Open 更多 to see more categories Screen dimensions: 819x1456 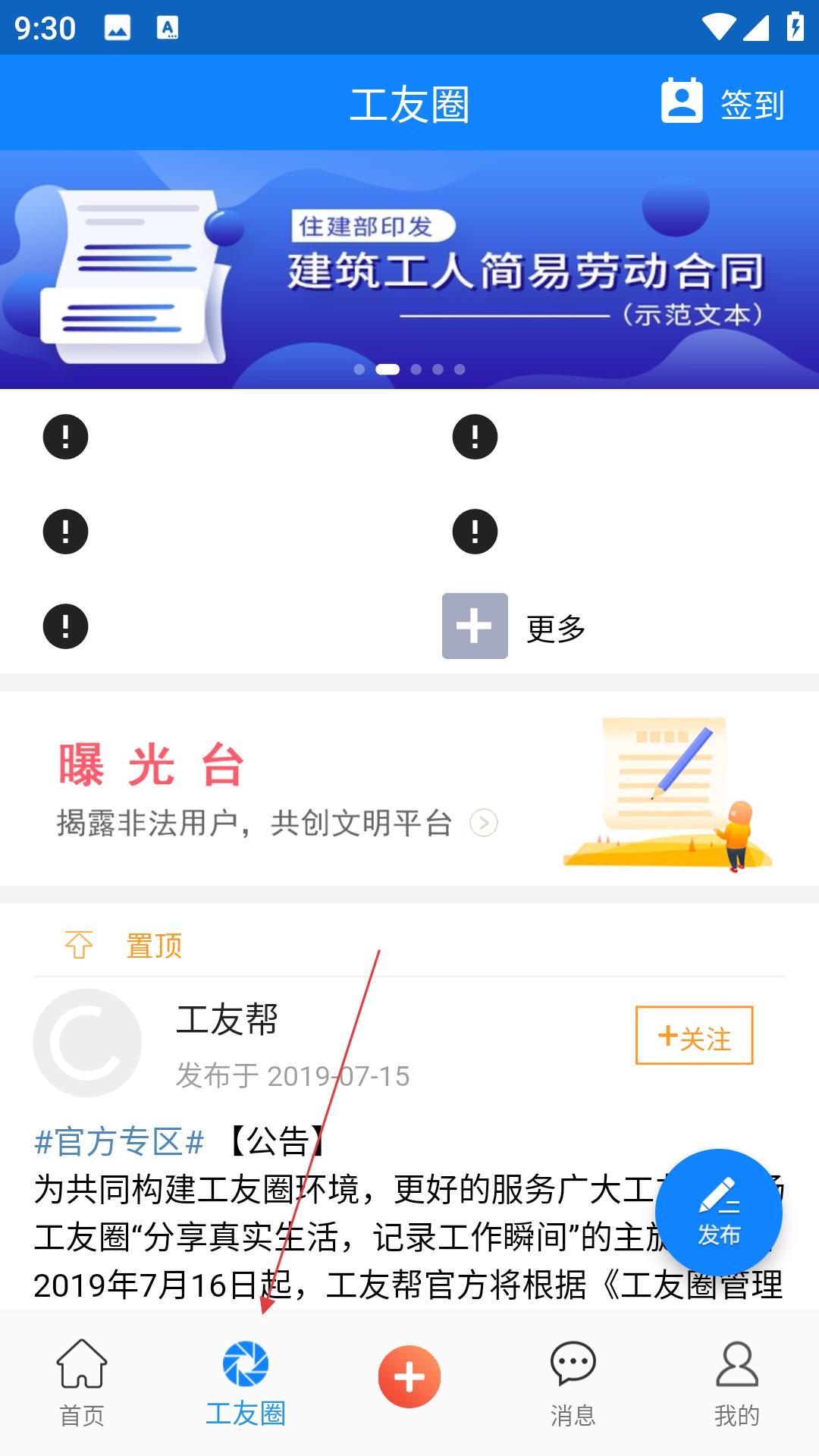[x=514, y=626]
